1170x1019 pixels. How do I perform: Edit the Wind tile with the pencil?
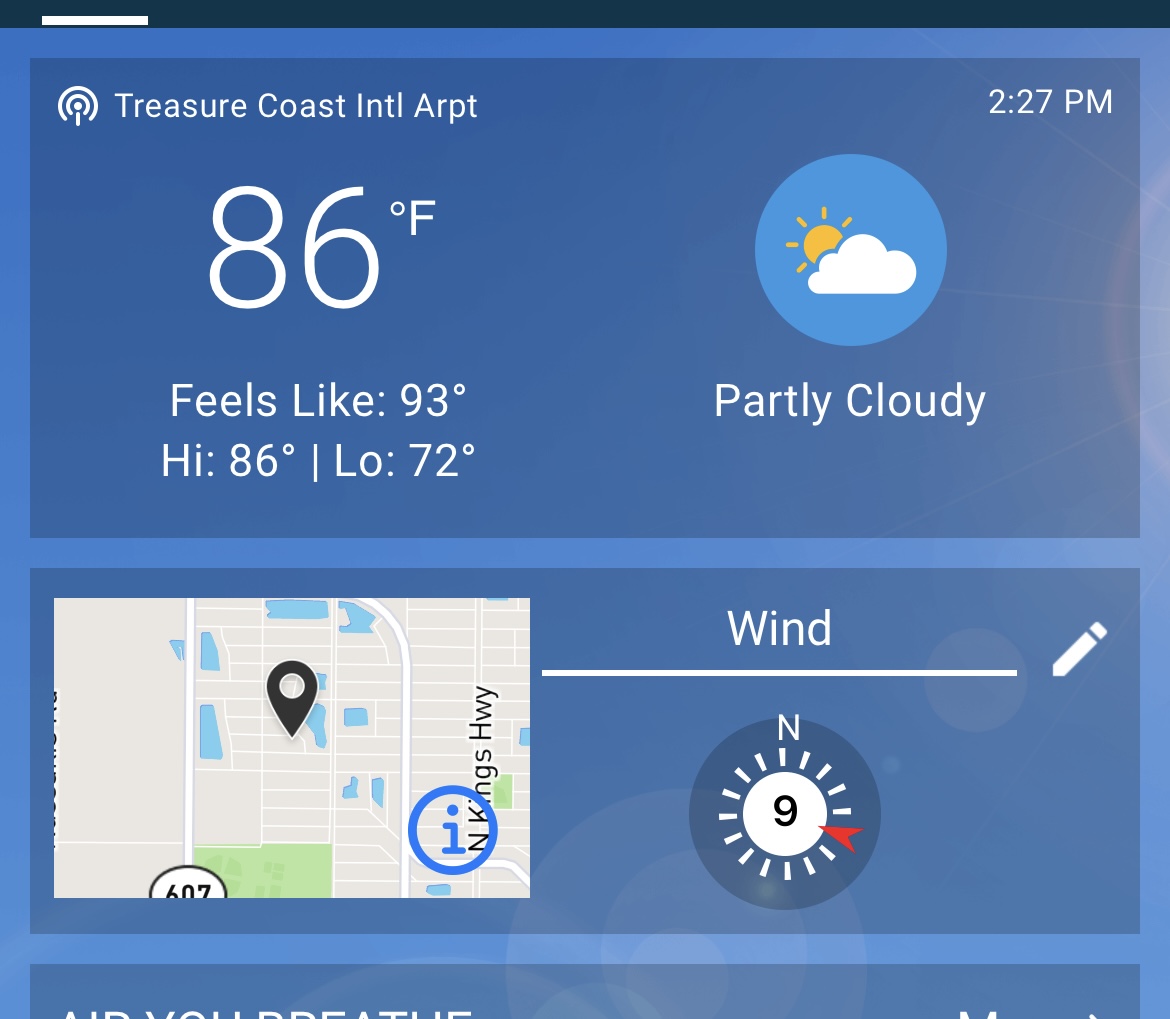click(1080, 648)
